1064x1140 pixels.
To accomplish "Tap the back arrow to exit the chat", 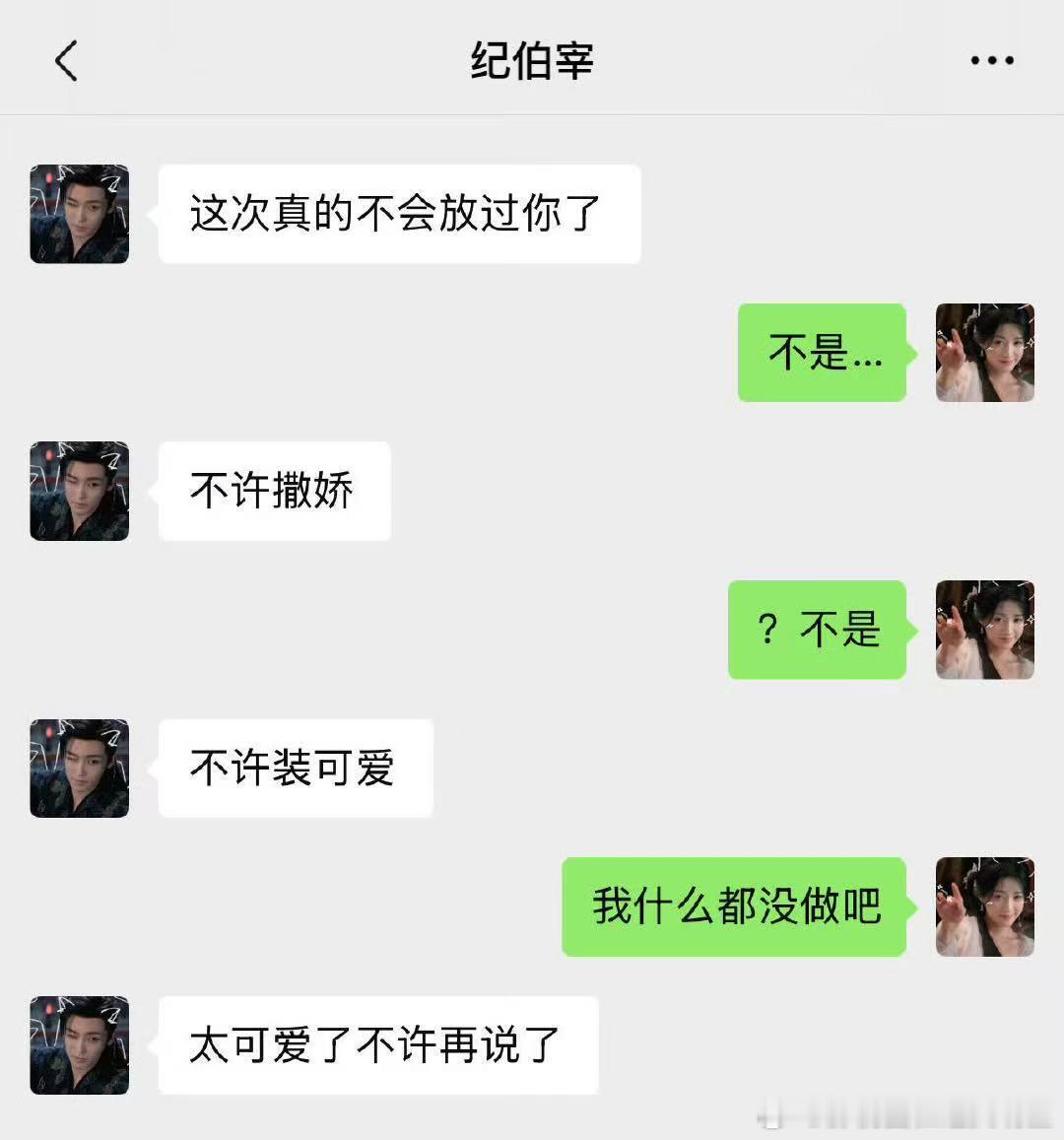I will click(x=66, y=59).
